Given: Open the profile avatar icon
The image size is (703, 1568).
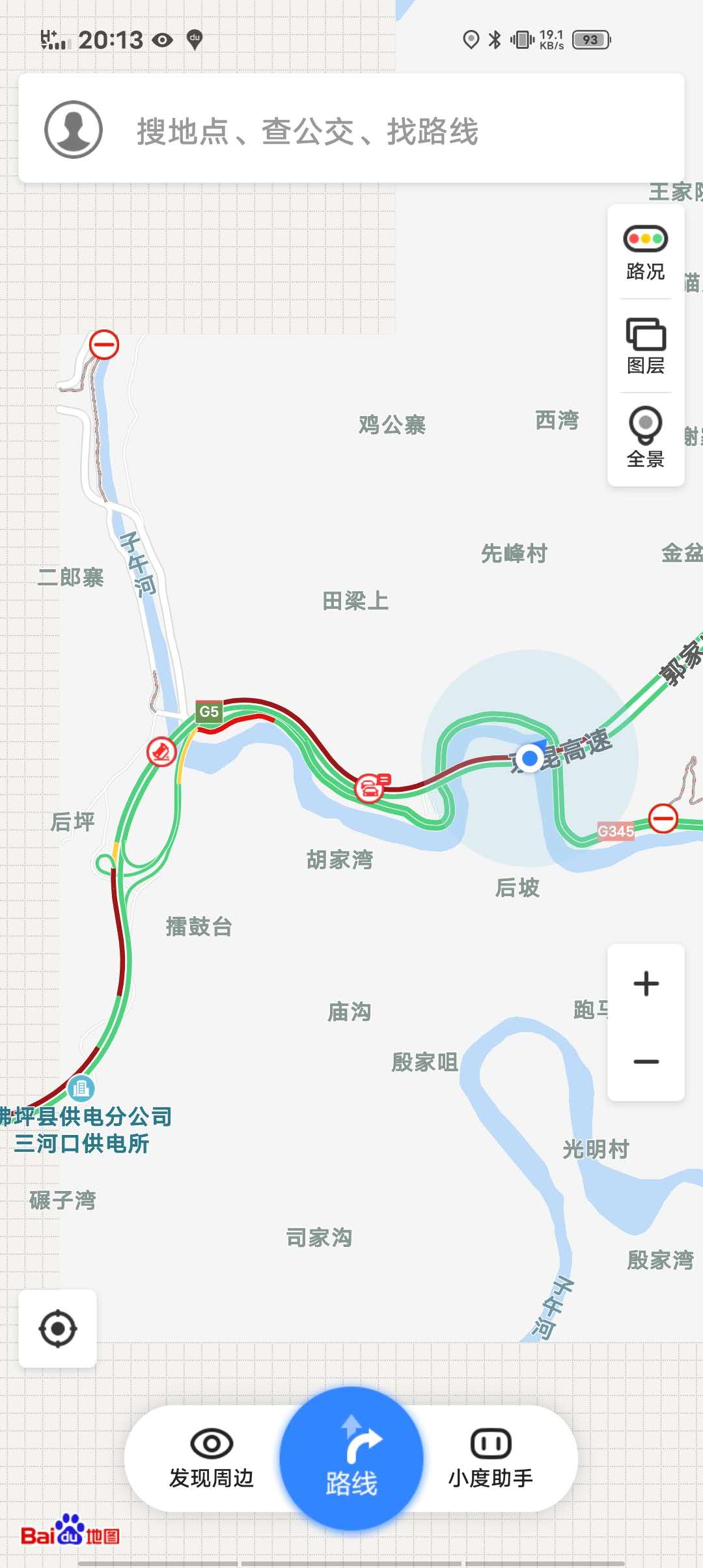Looking at the screenshot, I should coord(74,130).
